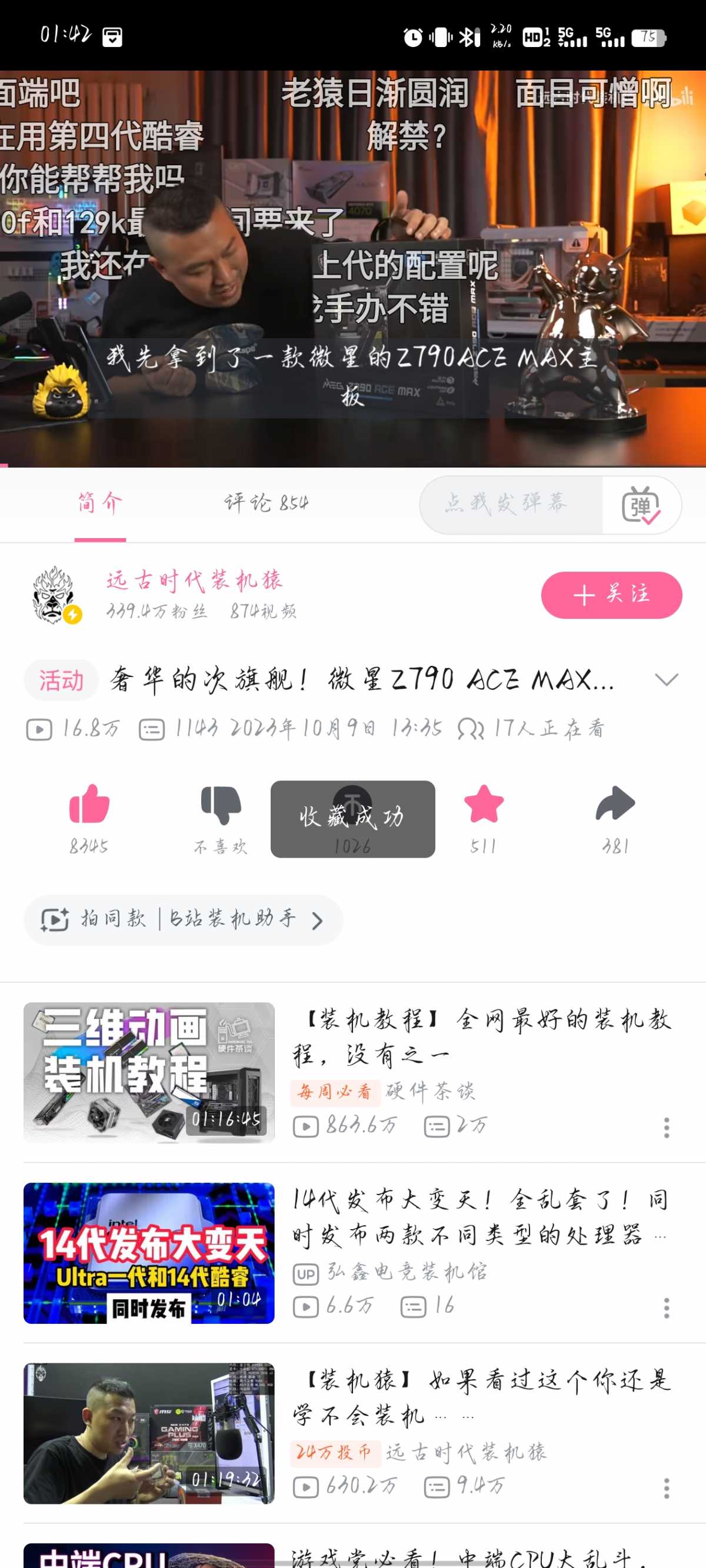Screen dimensions: 706x1568
Task: Share the video via the arrow icon
Action: [x=615, y=805]
